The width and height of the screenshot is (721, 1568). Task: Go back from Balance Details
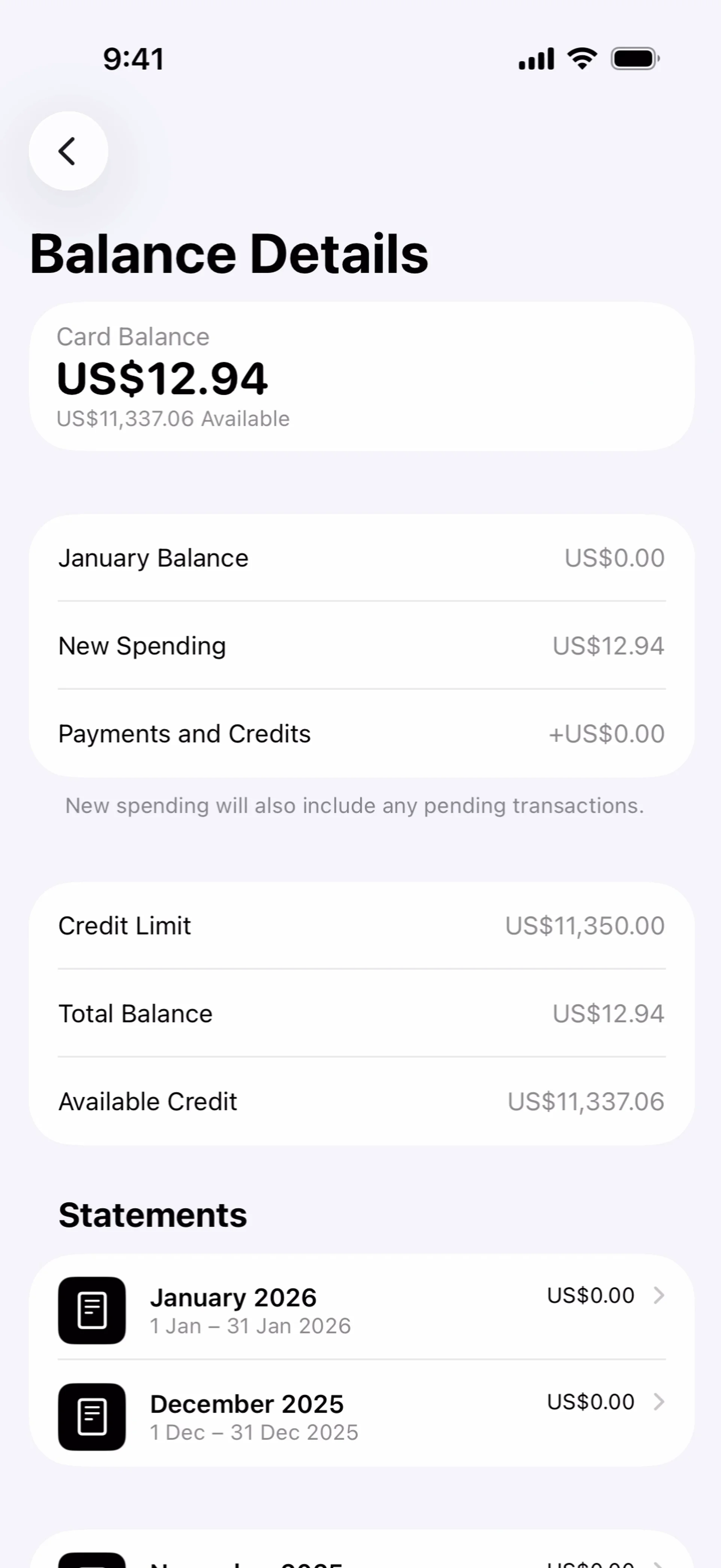68,151
